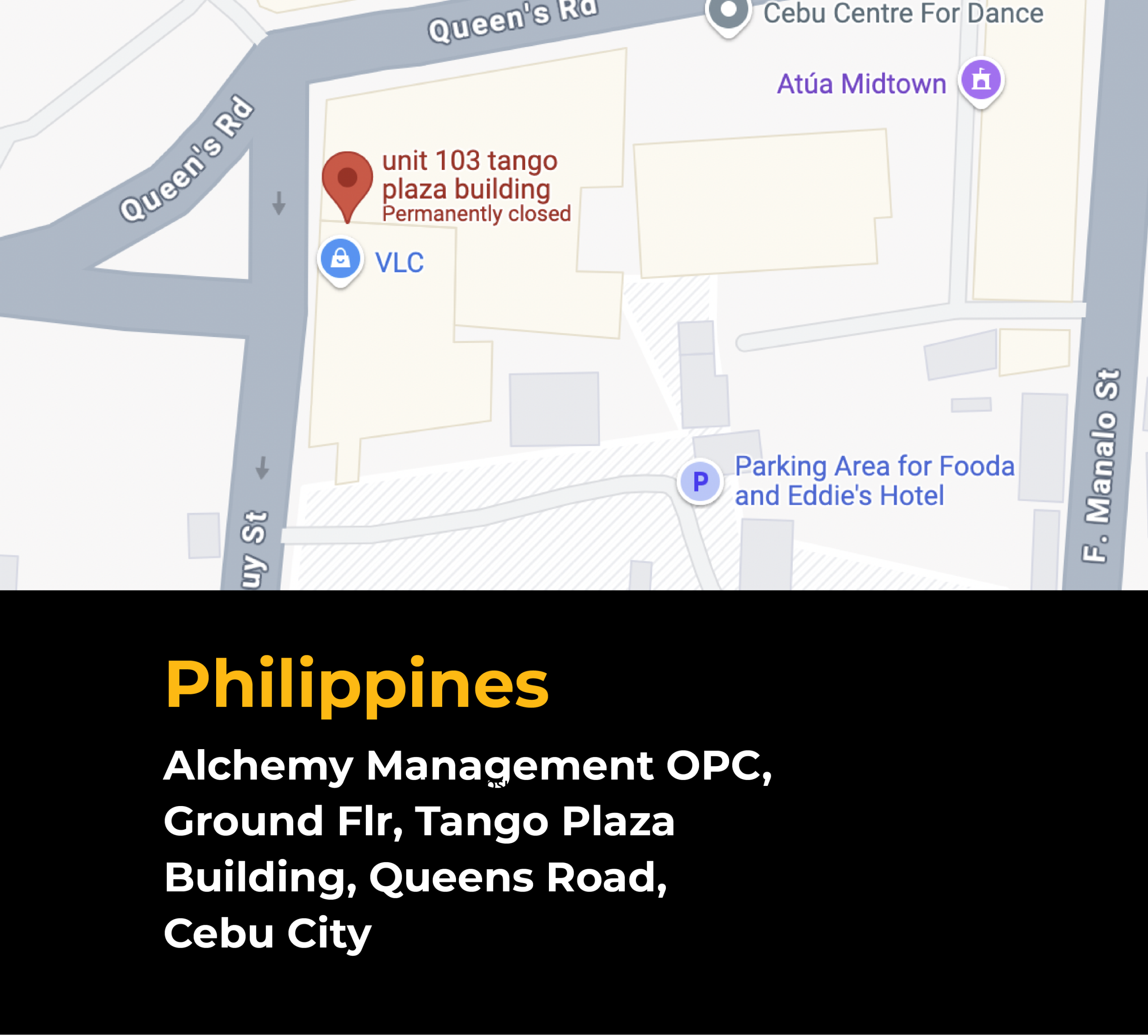The image size is (1148, 1036).
Task: Tap the Cebu Centre For Dance pin
Action: (x=728, y=13)
